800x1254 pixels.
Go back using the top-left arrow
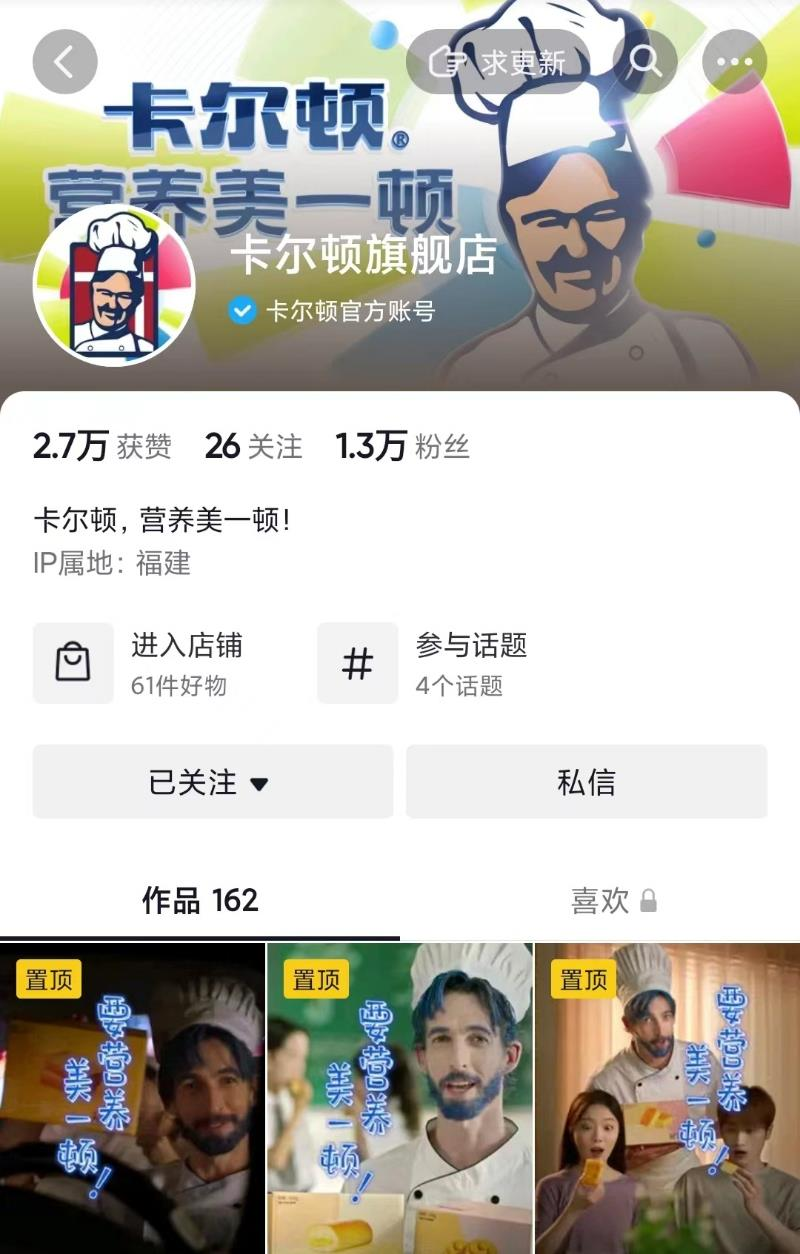coord(65,62)
